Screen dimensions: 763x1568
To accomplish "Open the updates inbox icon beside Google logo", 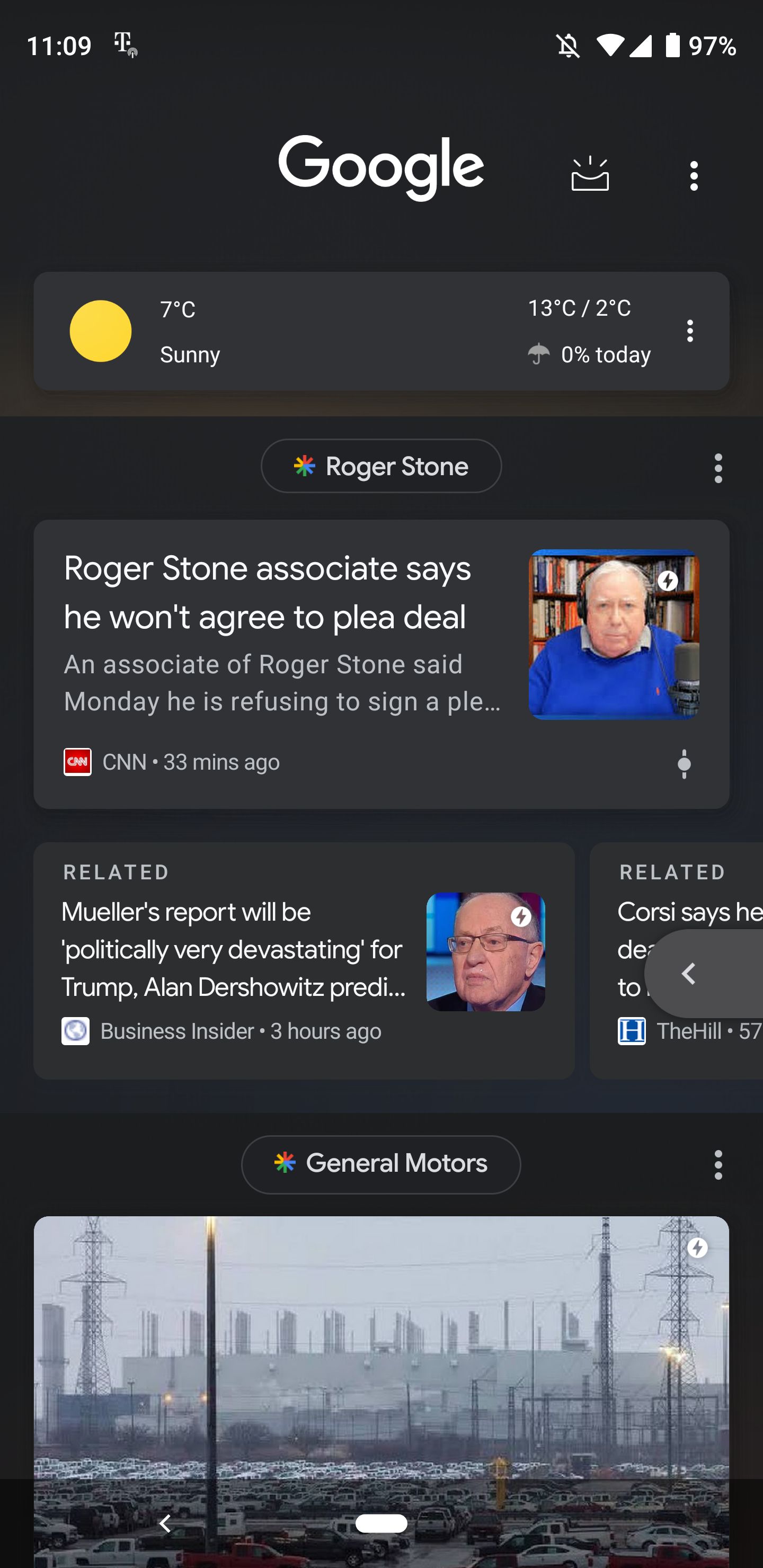I will coord(589,175).
